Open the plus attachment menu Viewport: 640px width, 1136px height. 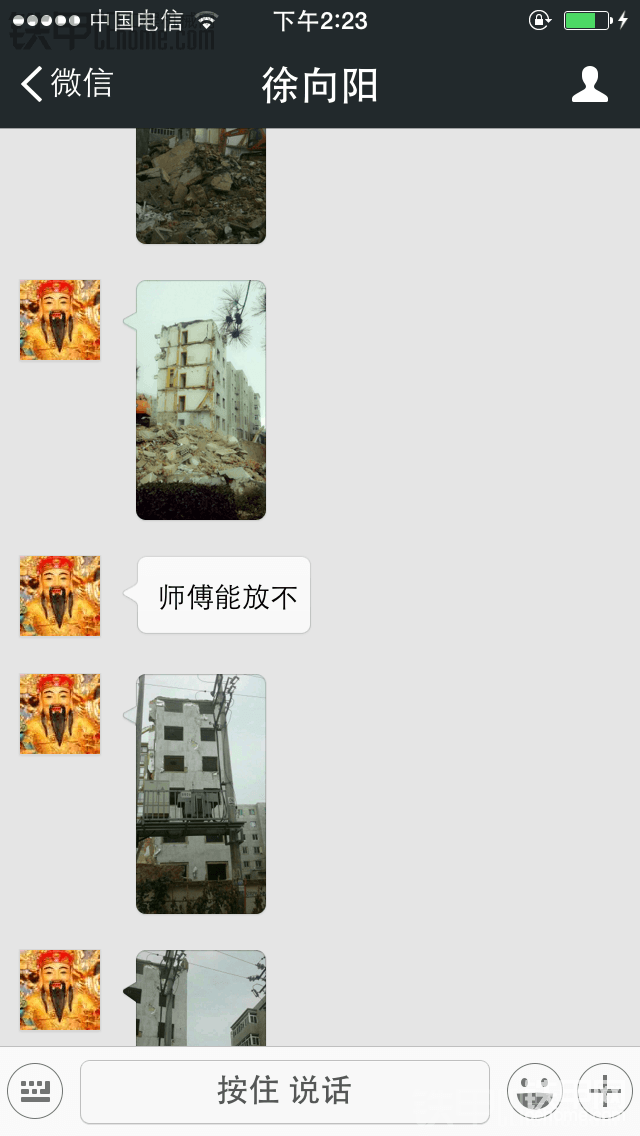click(x=604, y=1090)
